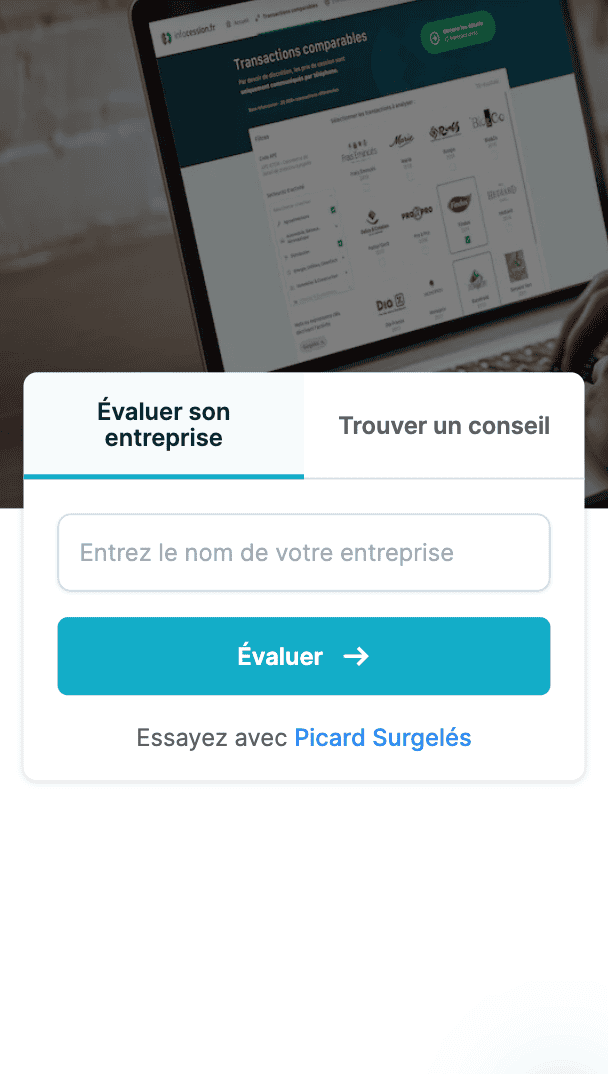Viewport: 608px width, 1074px height.
Task: Tap the Évaluer button
Action: 304,656
